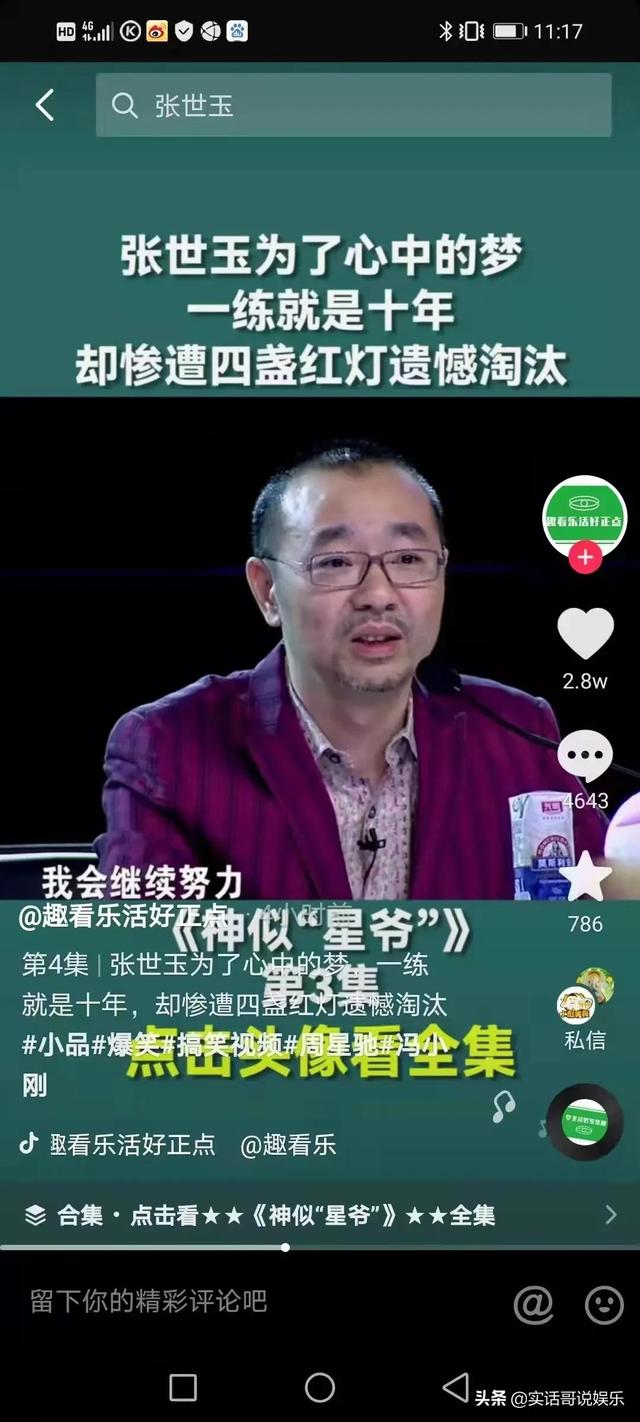Like this video with the heart icon
The width and height of the screenshot is (640, 1422).
(x=585, y=634)
